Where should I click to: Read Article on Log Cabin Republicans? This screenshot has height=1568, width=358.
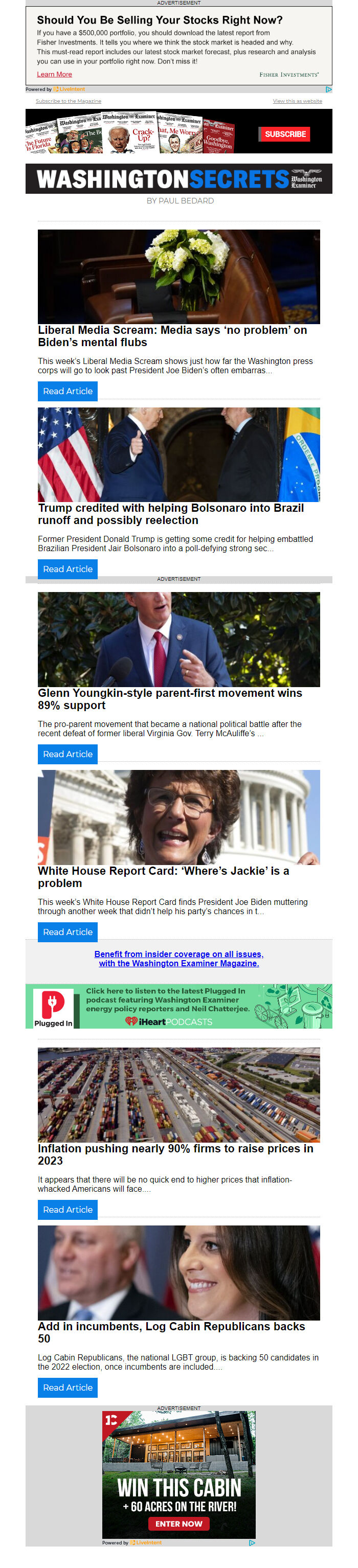[68, 1387]
